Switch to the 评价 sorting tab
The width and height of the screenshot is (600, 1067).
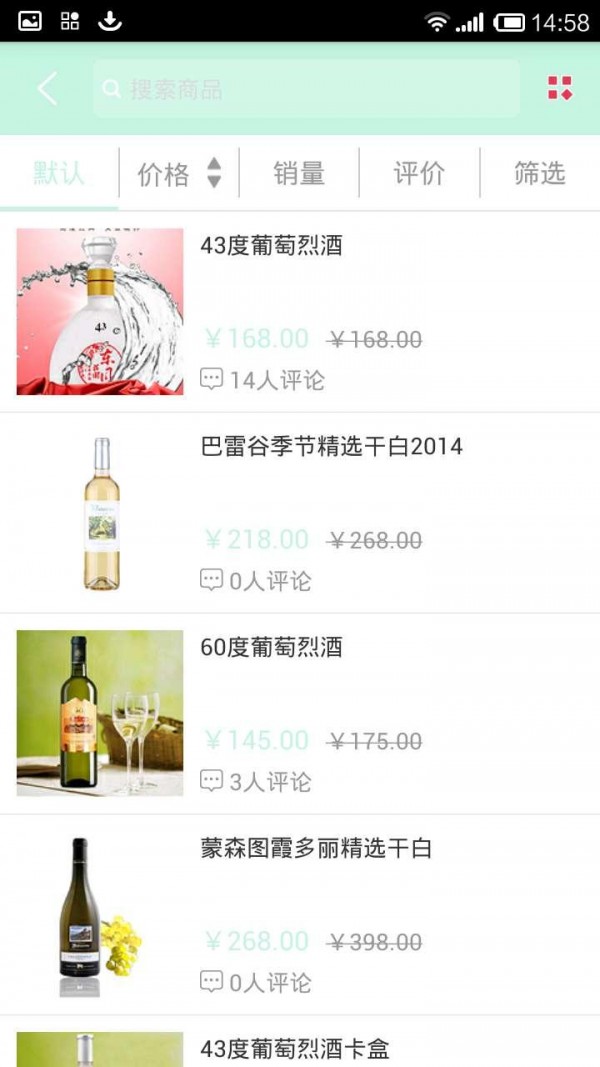pyautogui.click(x=419, y=174)
